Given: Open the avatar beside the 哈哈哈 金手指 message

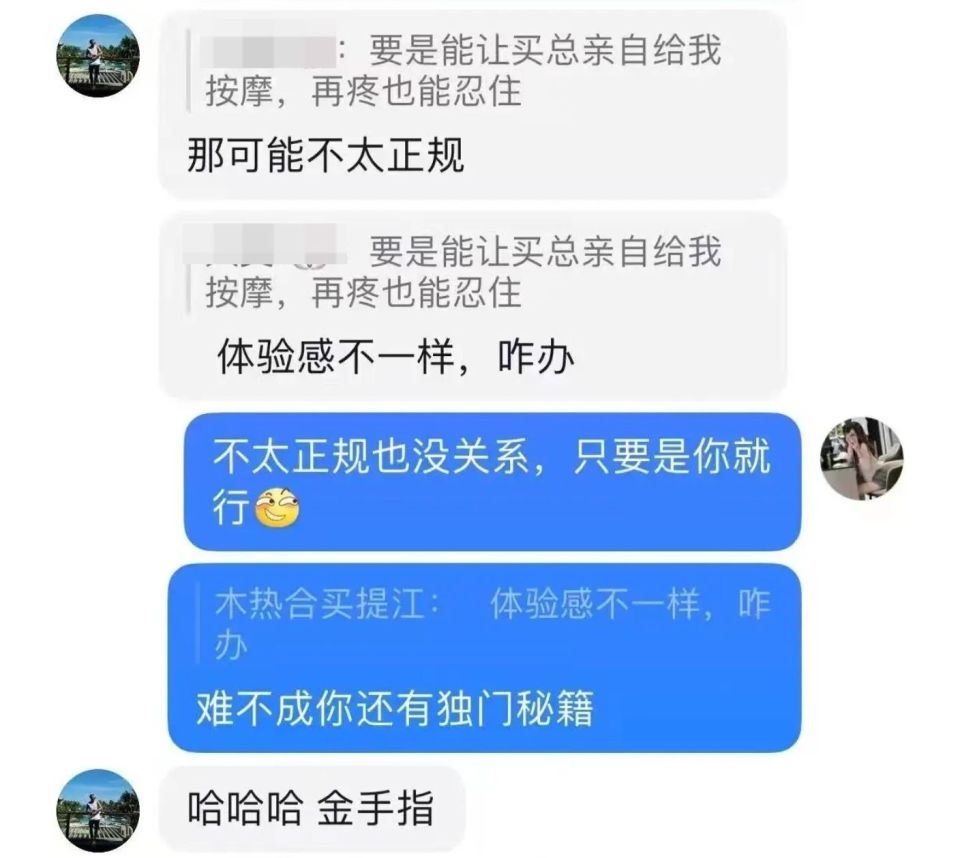Looking at the screenshot, I should point(97,809).
